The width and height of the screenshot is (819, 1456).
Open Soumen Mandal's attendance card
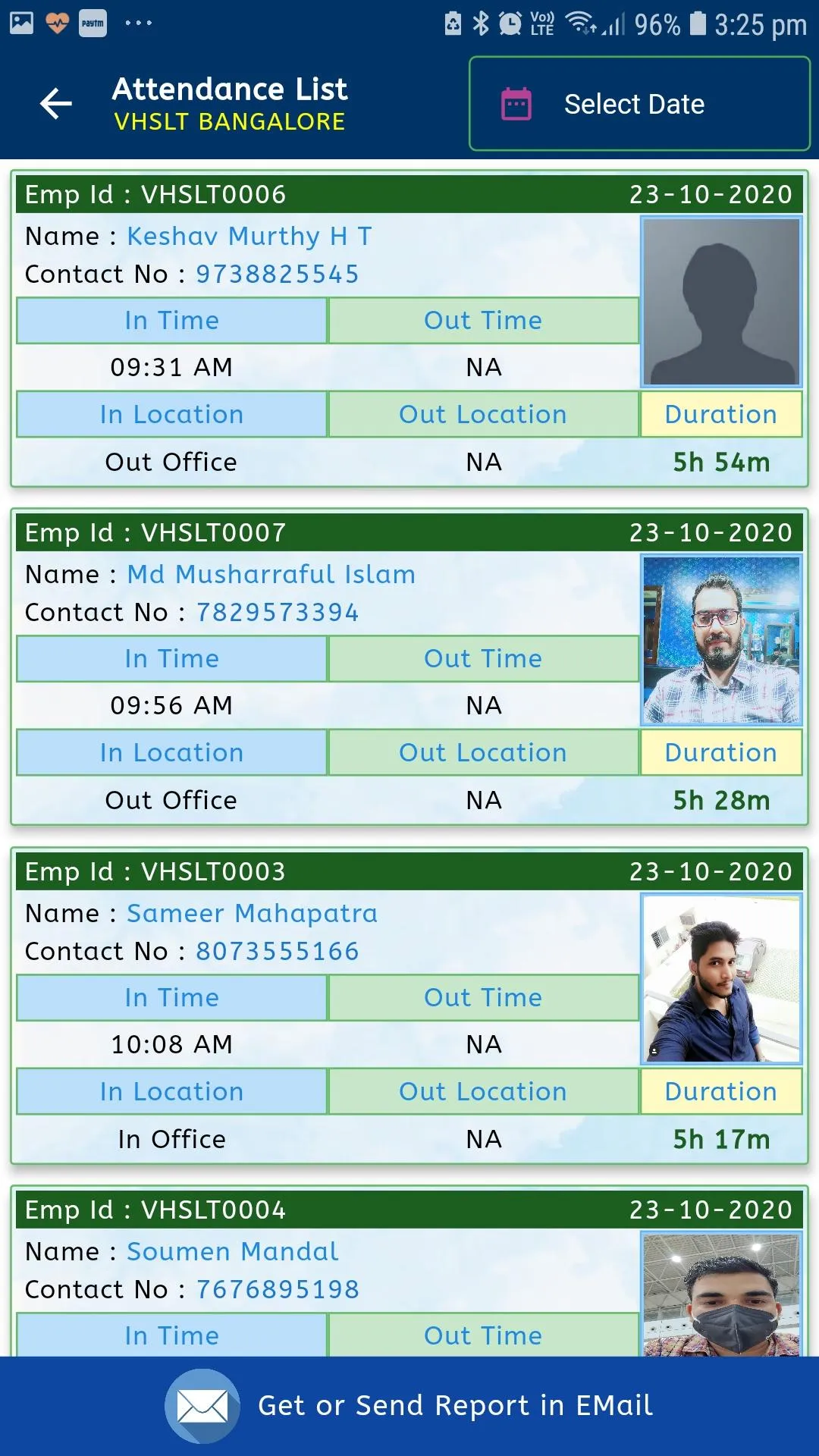pos(409,1272)
